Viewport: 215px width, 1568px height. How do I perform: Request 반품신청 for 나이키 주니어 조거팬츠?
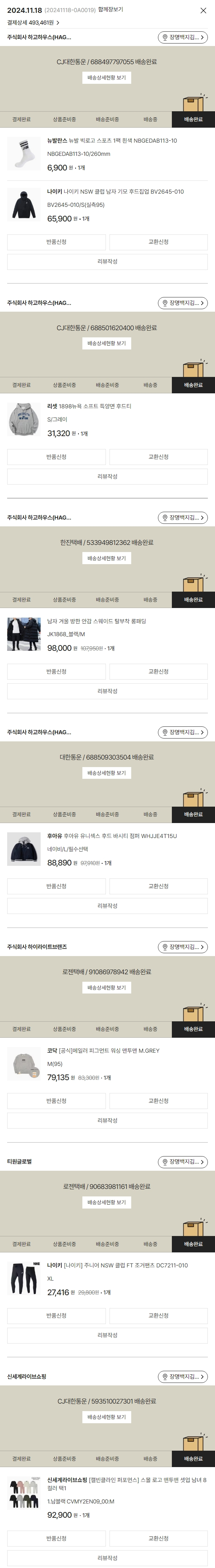tap(56, 1316)
